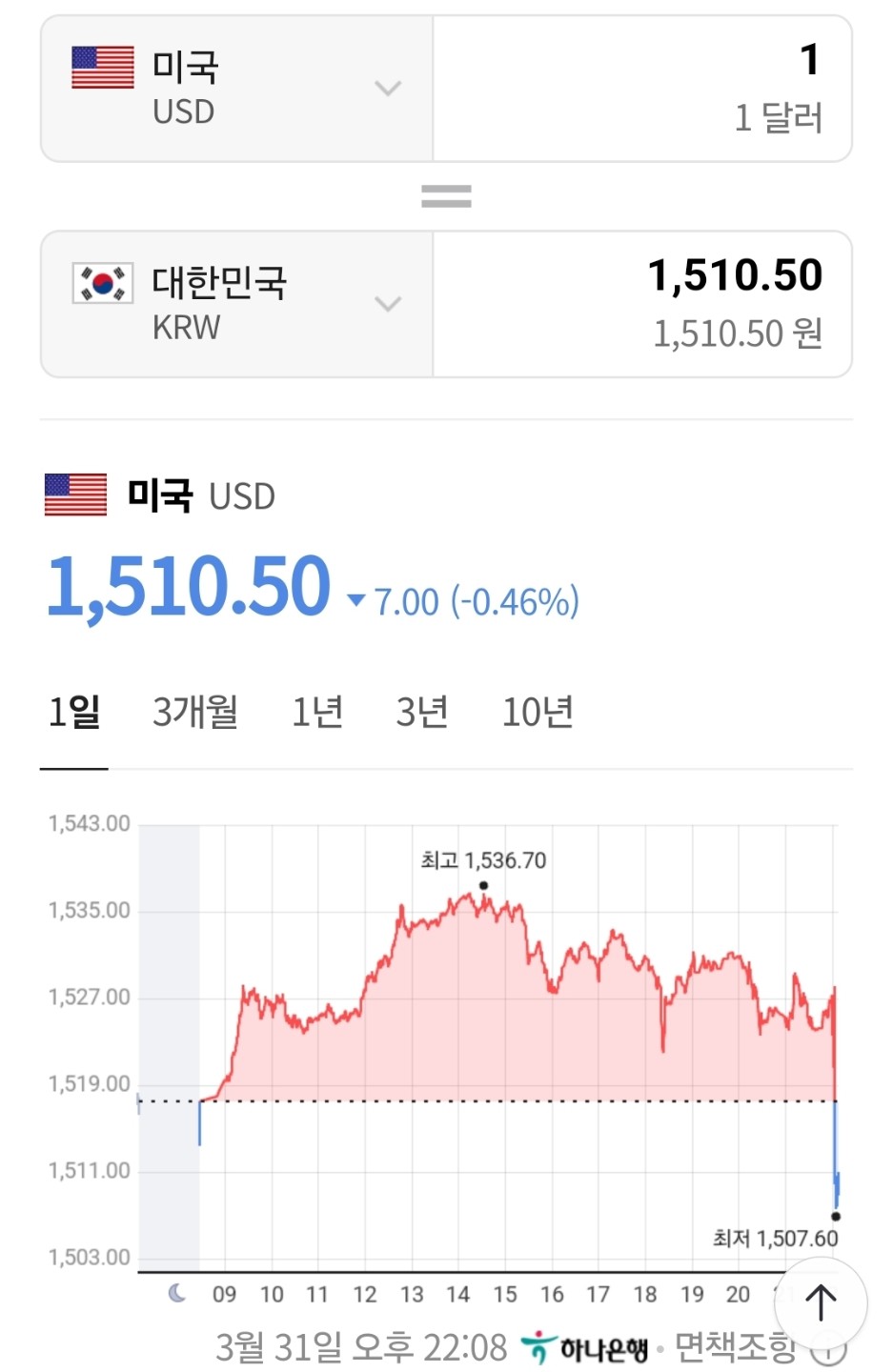Open the 미국 USD currency dropdown
The width and height of the screenshot is (893, 1372).
(237, 89)
